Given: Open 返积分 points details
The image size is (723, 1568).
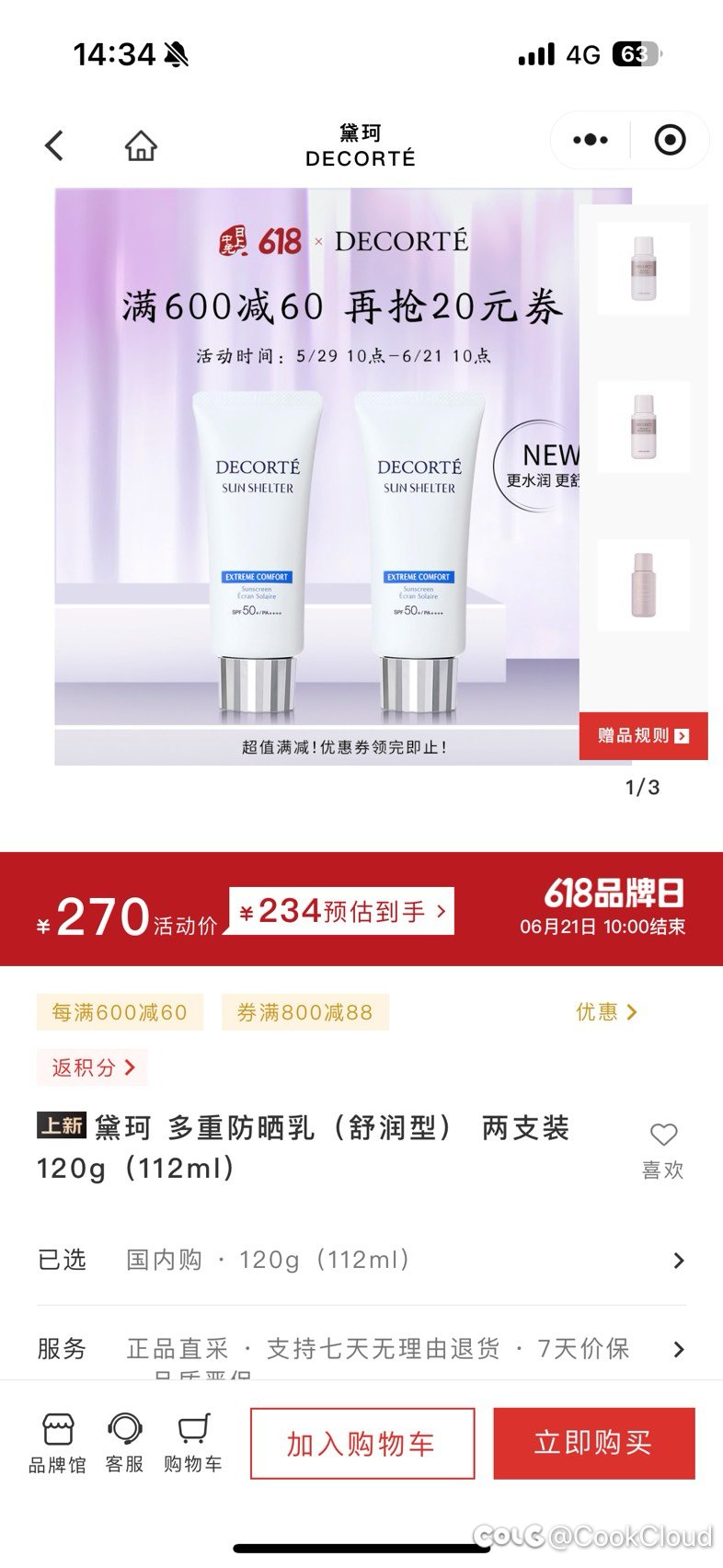Looking at the screenshot, I should [x=92, y=1067].
